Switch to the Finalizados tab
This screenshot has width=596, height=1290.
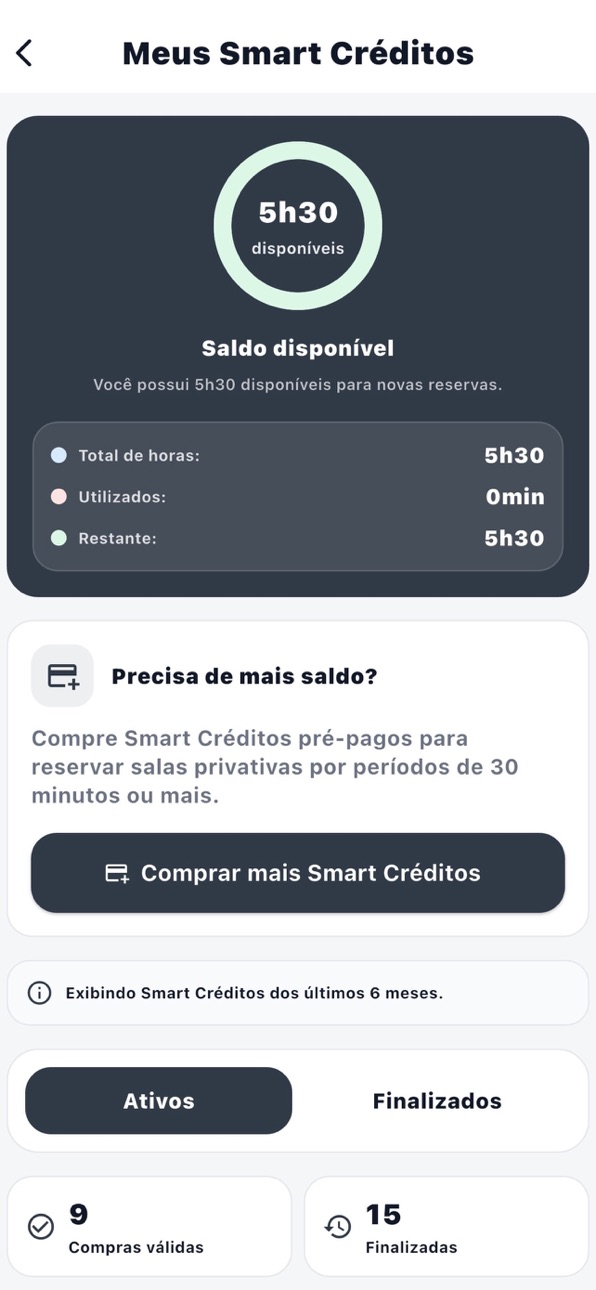pyautogui.click(x=437, y=1101)
